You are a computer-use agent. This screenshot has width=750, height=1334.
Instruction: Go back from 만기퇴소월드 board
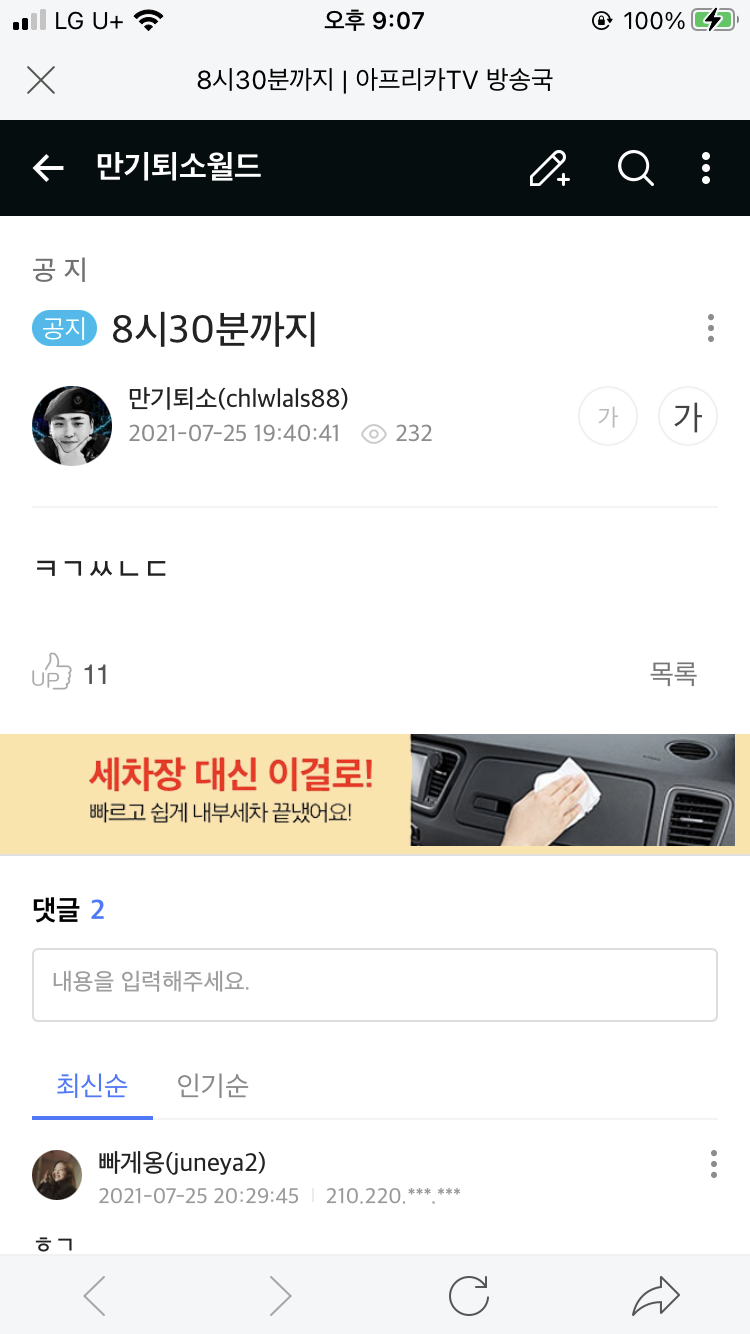click(x=48, y=168)
